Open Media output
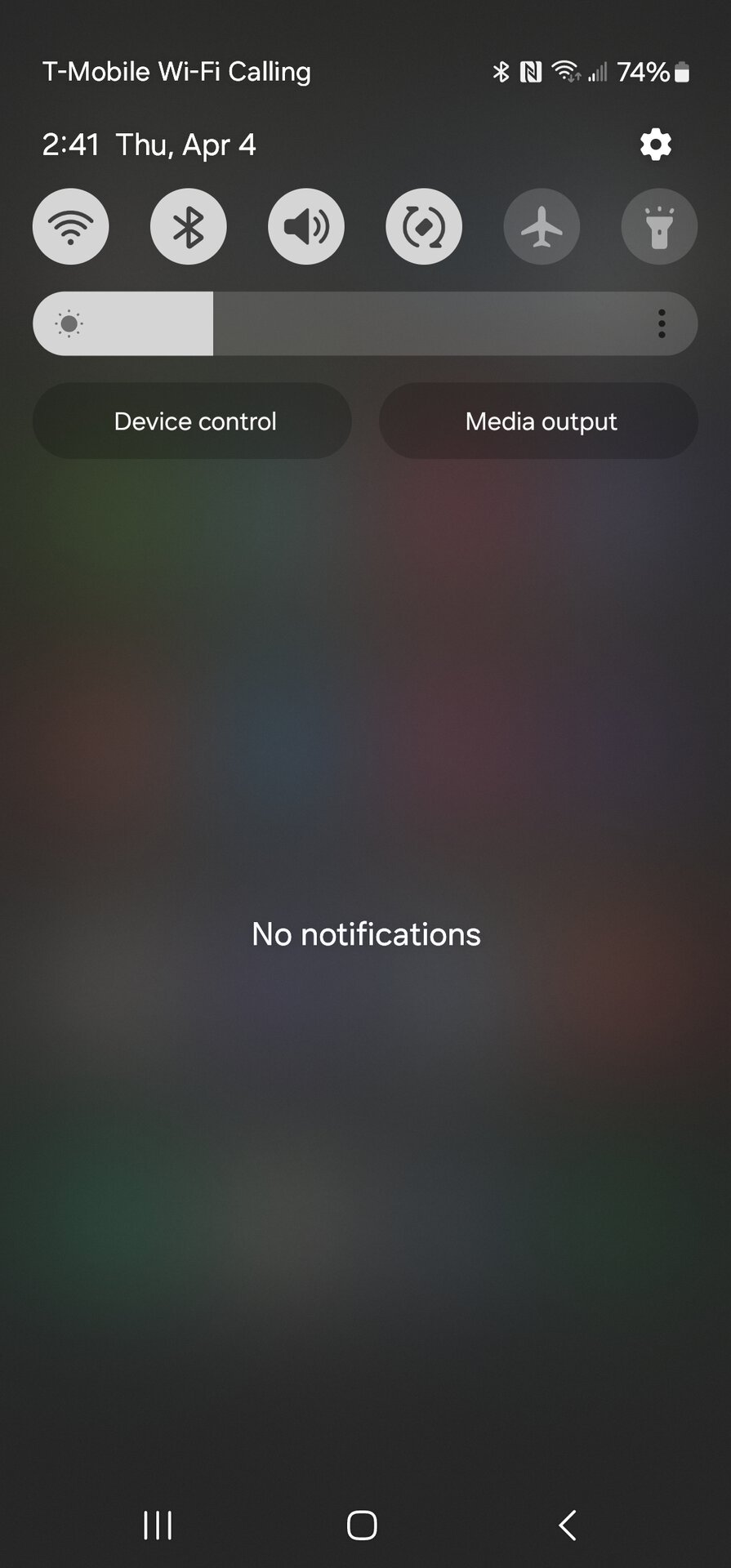 pyautogui.click(x=539, y=421)
